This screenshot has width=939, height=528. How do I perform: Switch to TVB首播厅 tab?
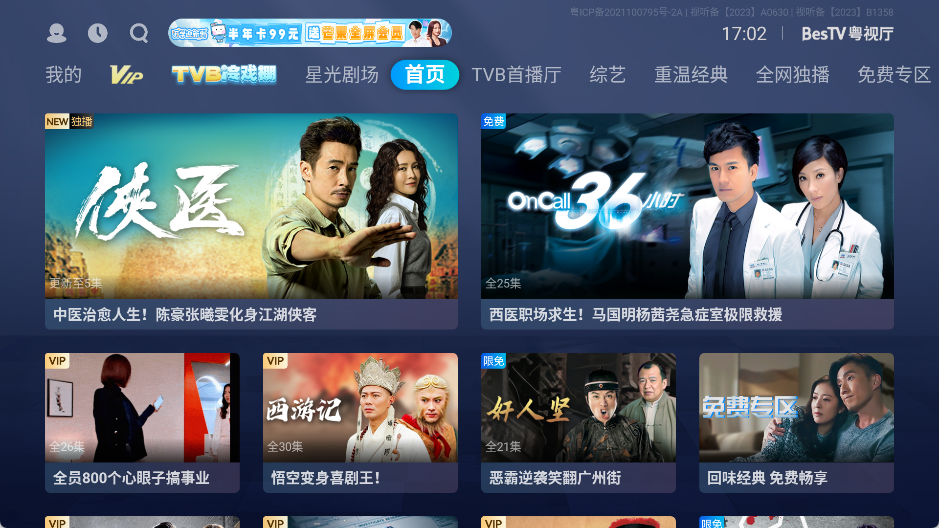tap(516, 75)
